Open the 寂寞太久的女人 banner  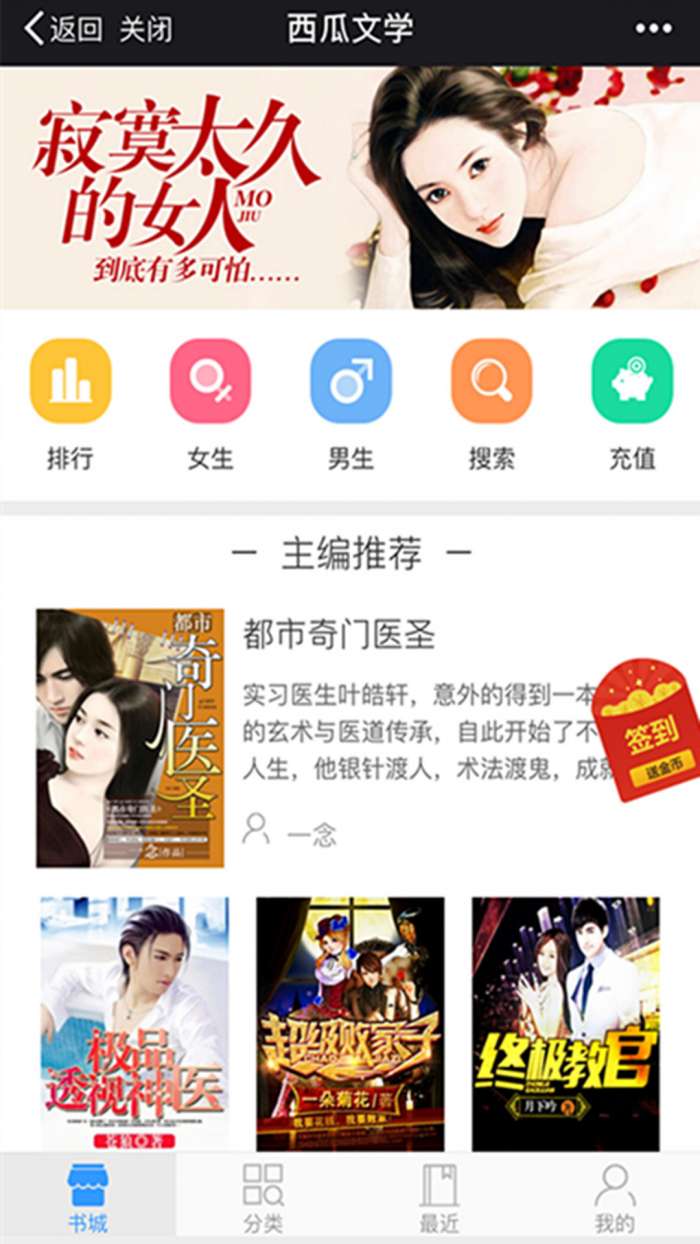coord(350,188)
